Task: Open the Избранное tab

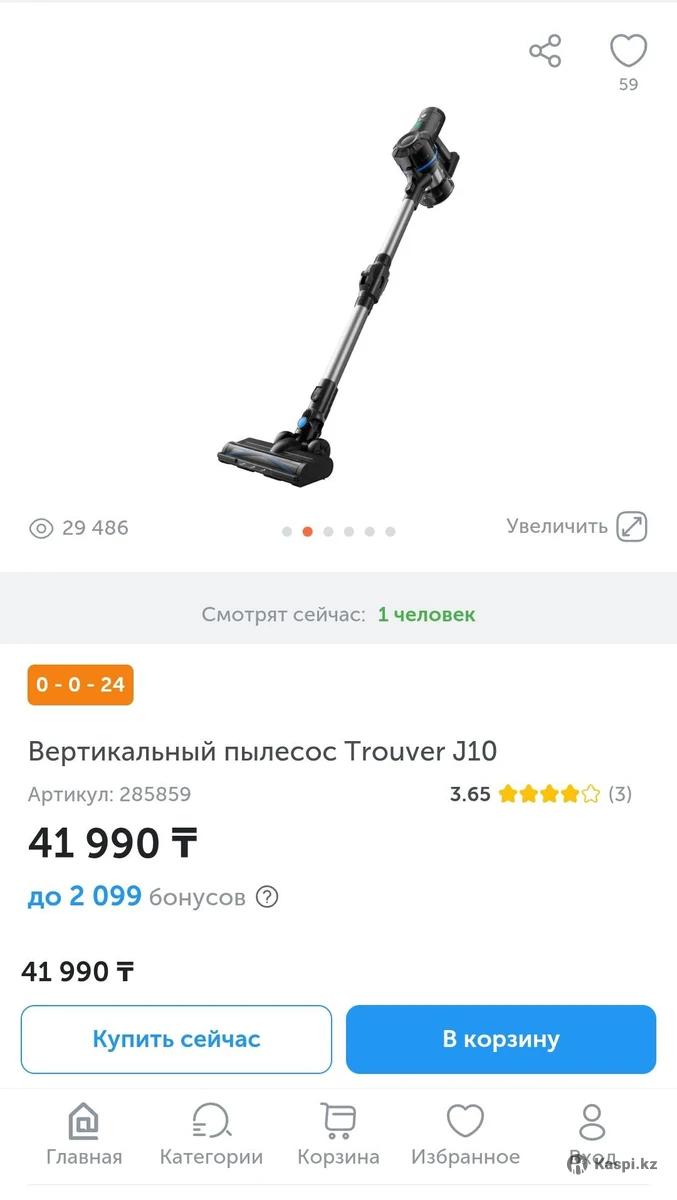Action: coord(465,1135)
